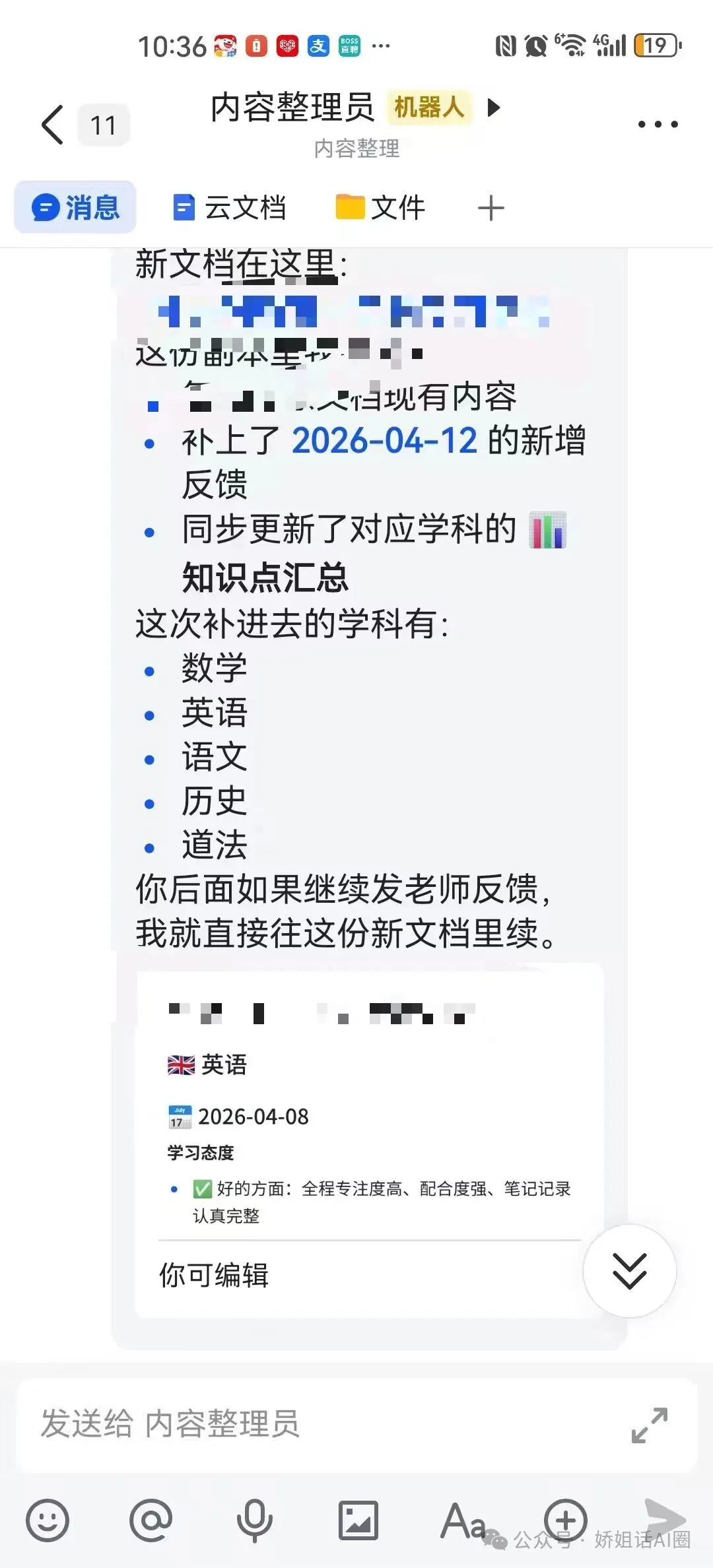This screenshot has width=713, height=1568.
Task: Tap the 机器人 bot badge beside title
Action: pos(428,108)
